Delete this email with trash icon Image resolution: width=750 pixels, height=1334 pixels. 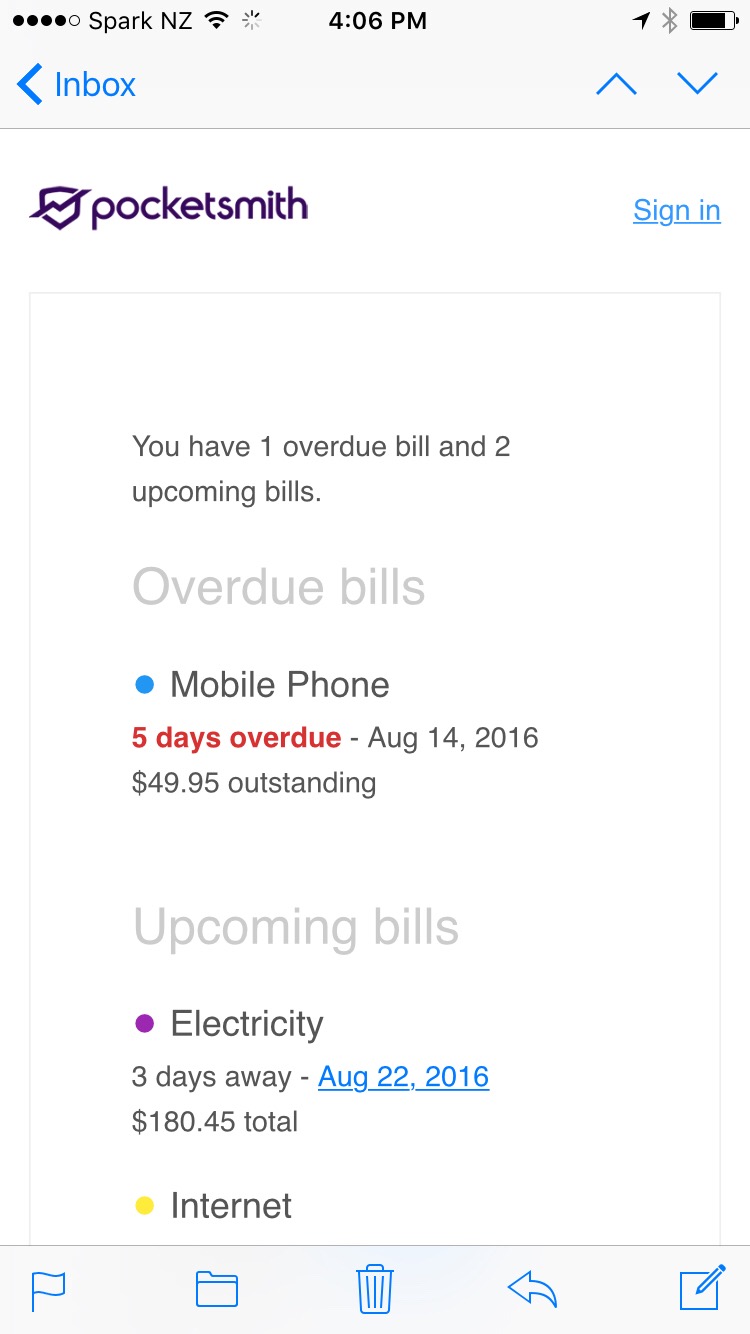tap(375, 1289)
